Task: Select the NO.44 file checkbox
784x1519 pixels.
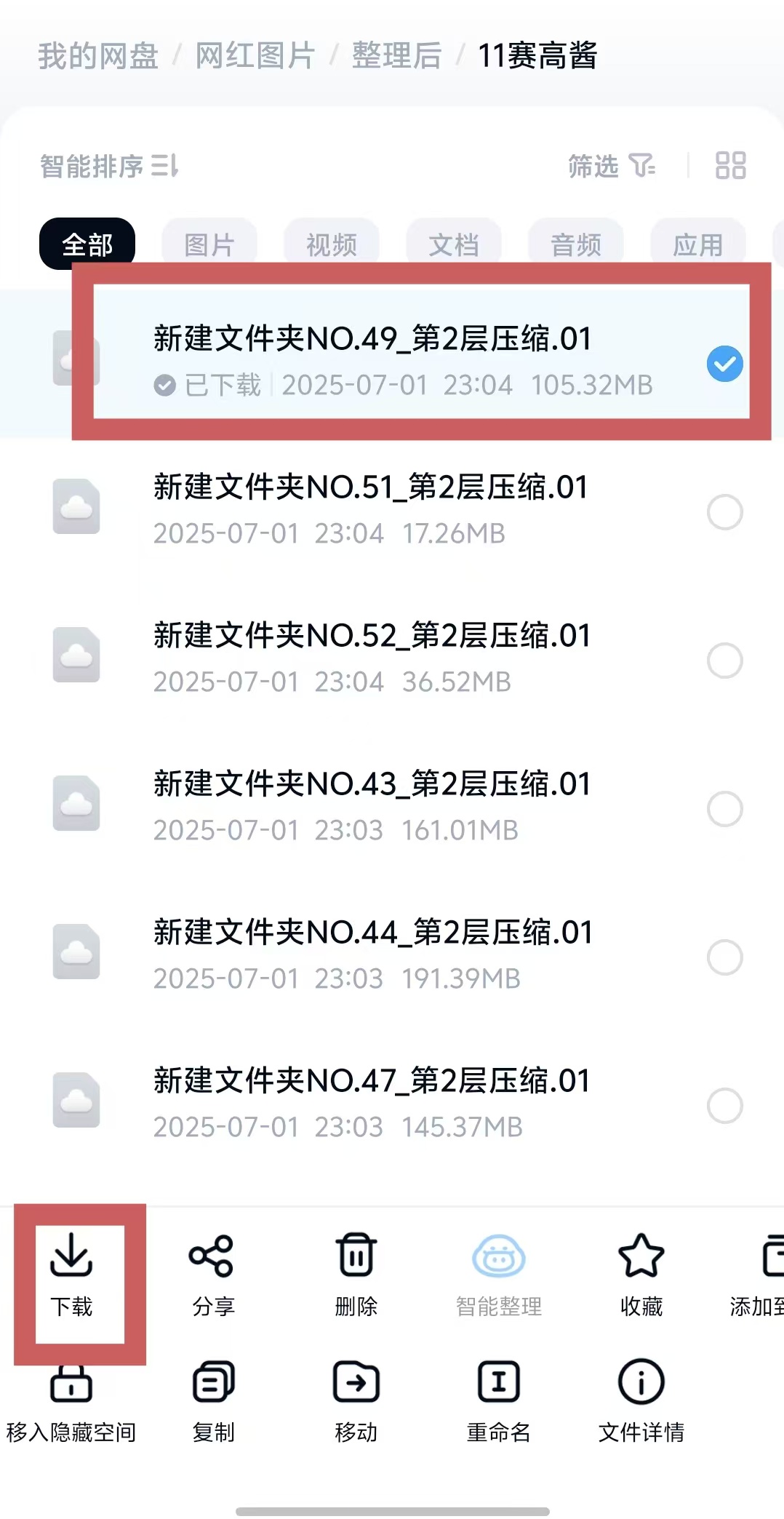Action: pyautogui.click(x=724, y=957)
